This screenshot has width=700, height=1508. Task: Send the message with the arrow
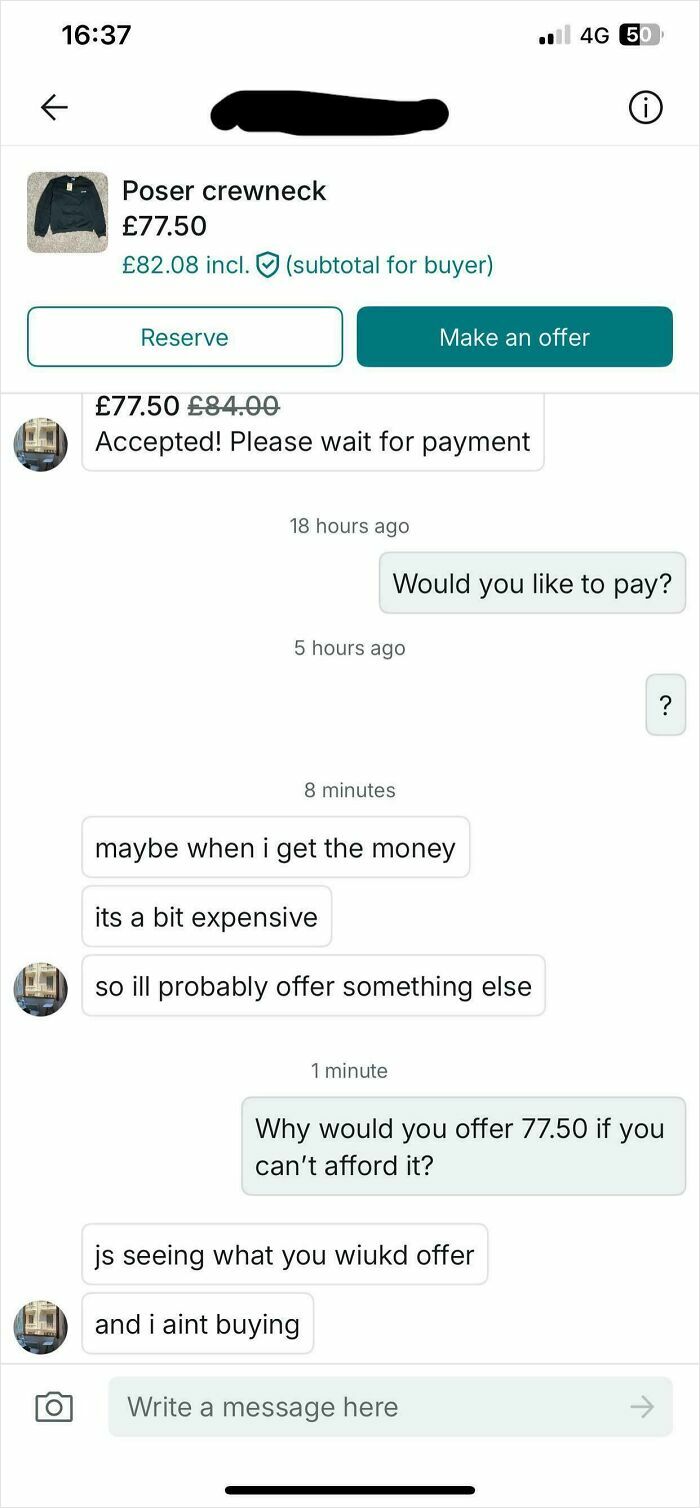tap(642, 1407)
